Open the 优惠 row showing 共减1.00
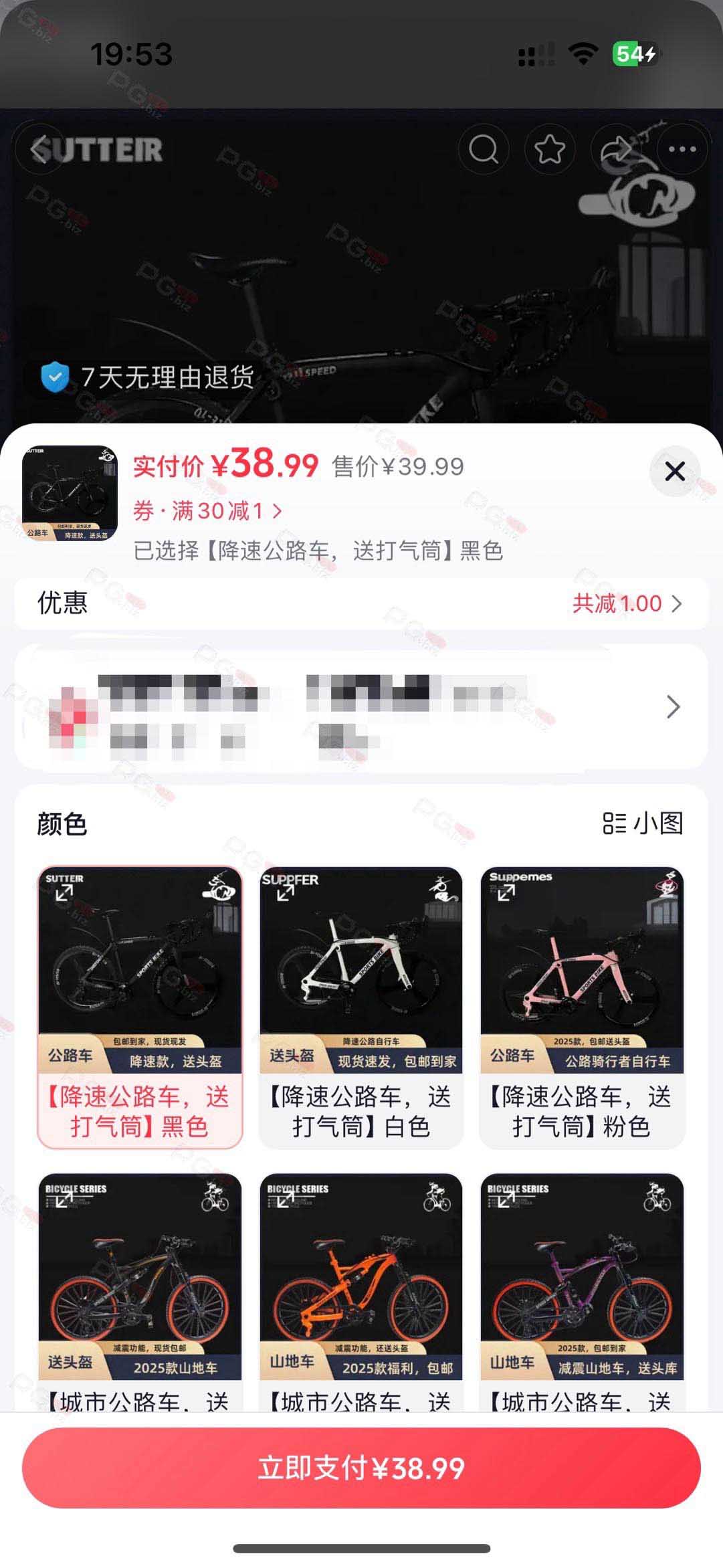This screenshot has height=1568, width=723. click(361, 603)
